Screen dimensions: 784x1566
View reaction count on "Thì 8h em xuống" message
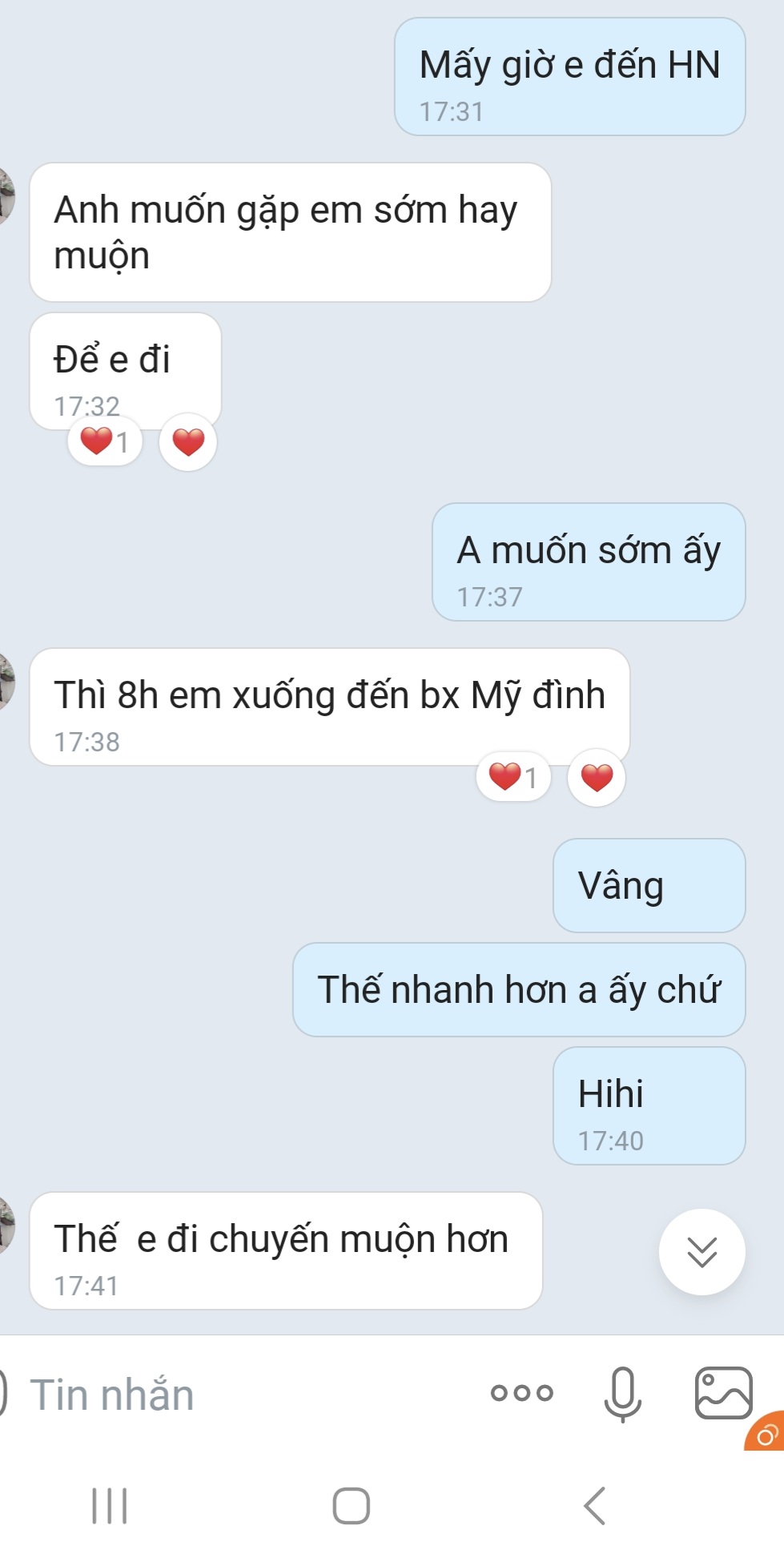(x=513, y=777)
